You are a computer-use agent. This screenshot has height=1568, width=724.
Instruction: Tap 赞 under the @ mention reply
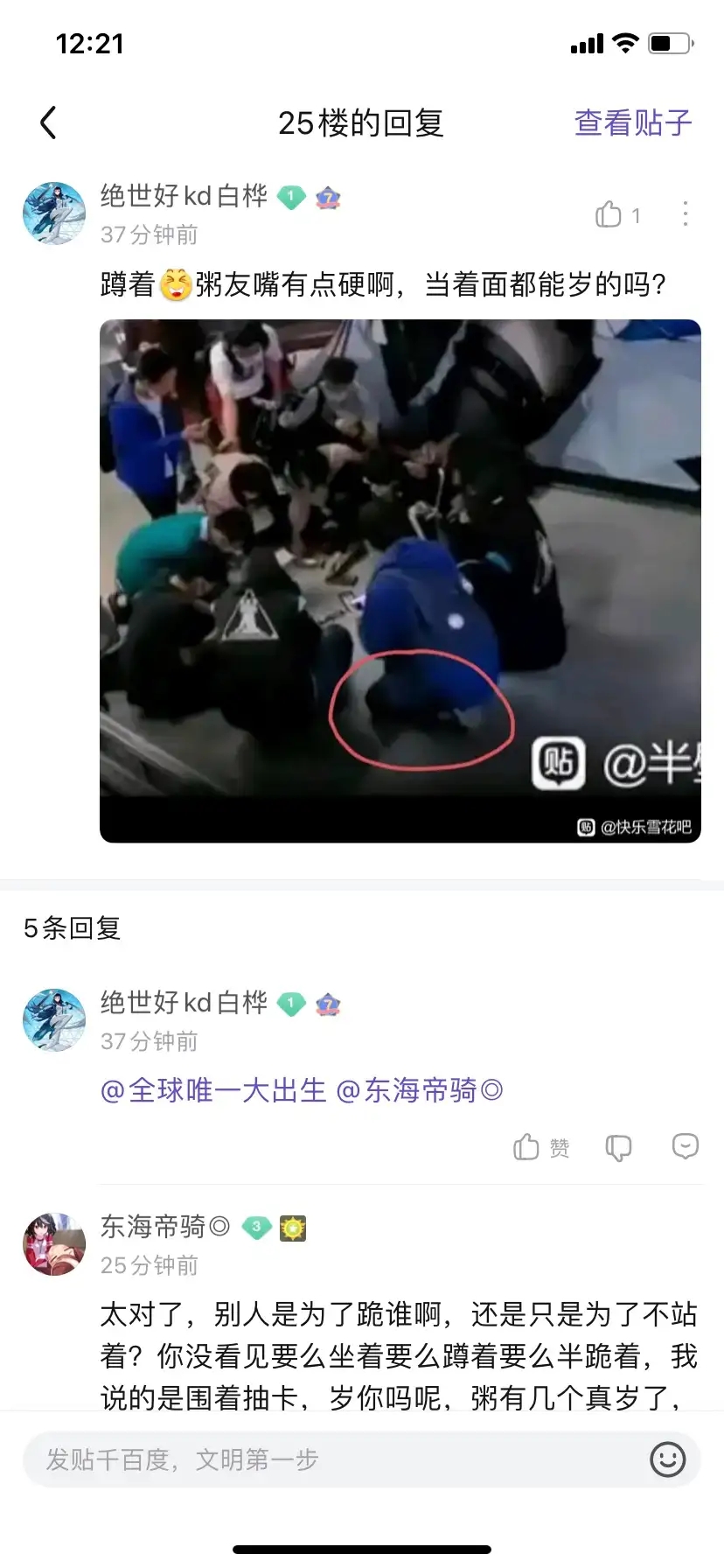540,1147
